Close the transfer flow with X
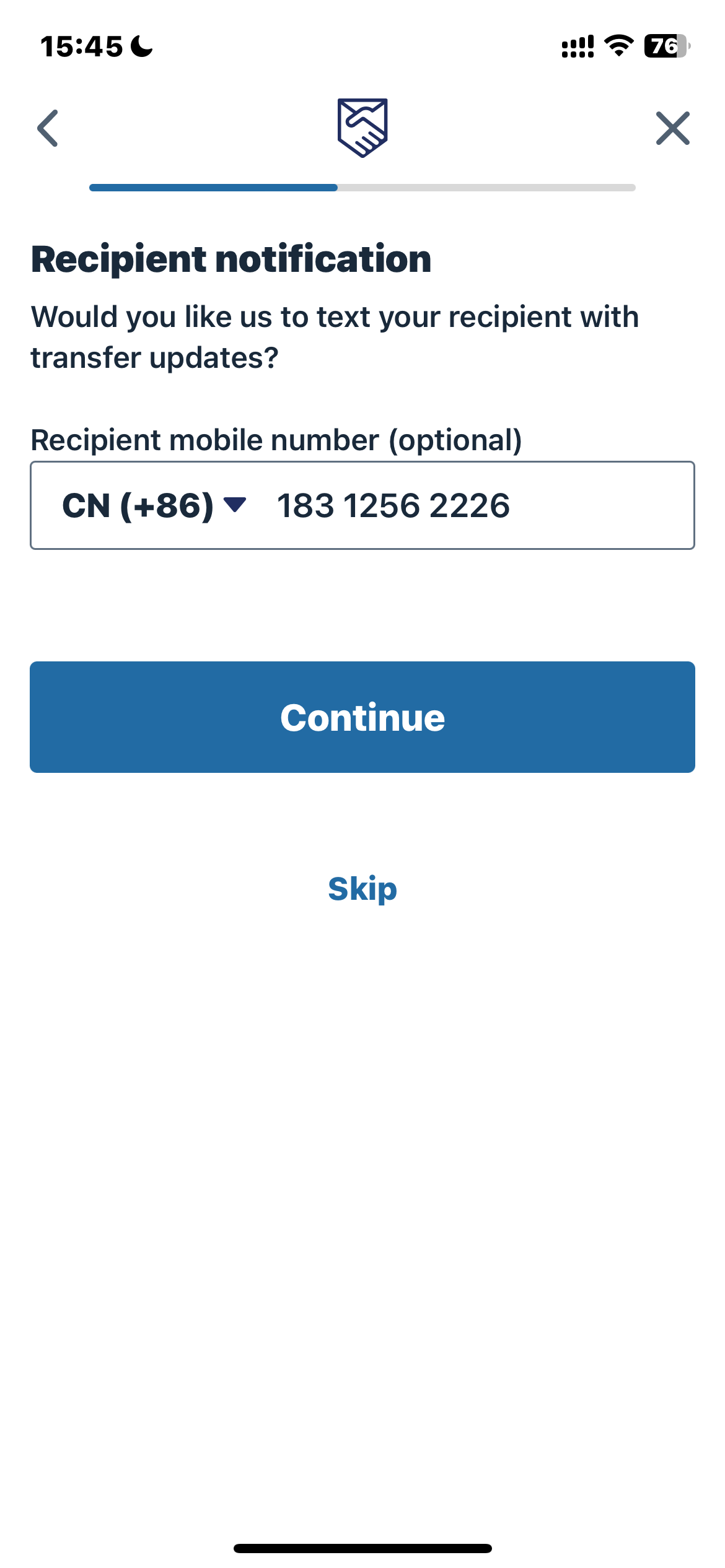Image resolution: width=725 pixels, height=1568 pixels. click(x=672, y=128)
